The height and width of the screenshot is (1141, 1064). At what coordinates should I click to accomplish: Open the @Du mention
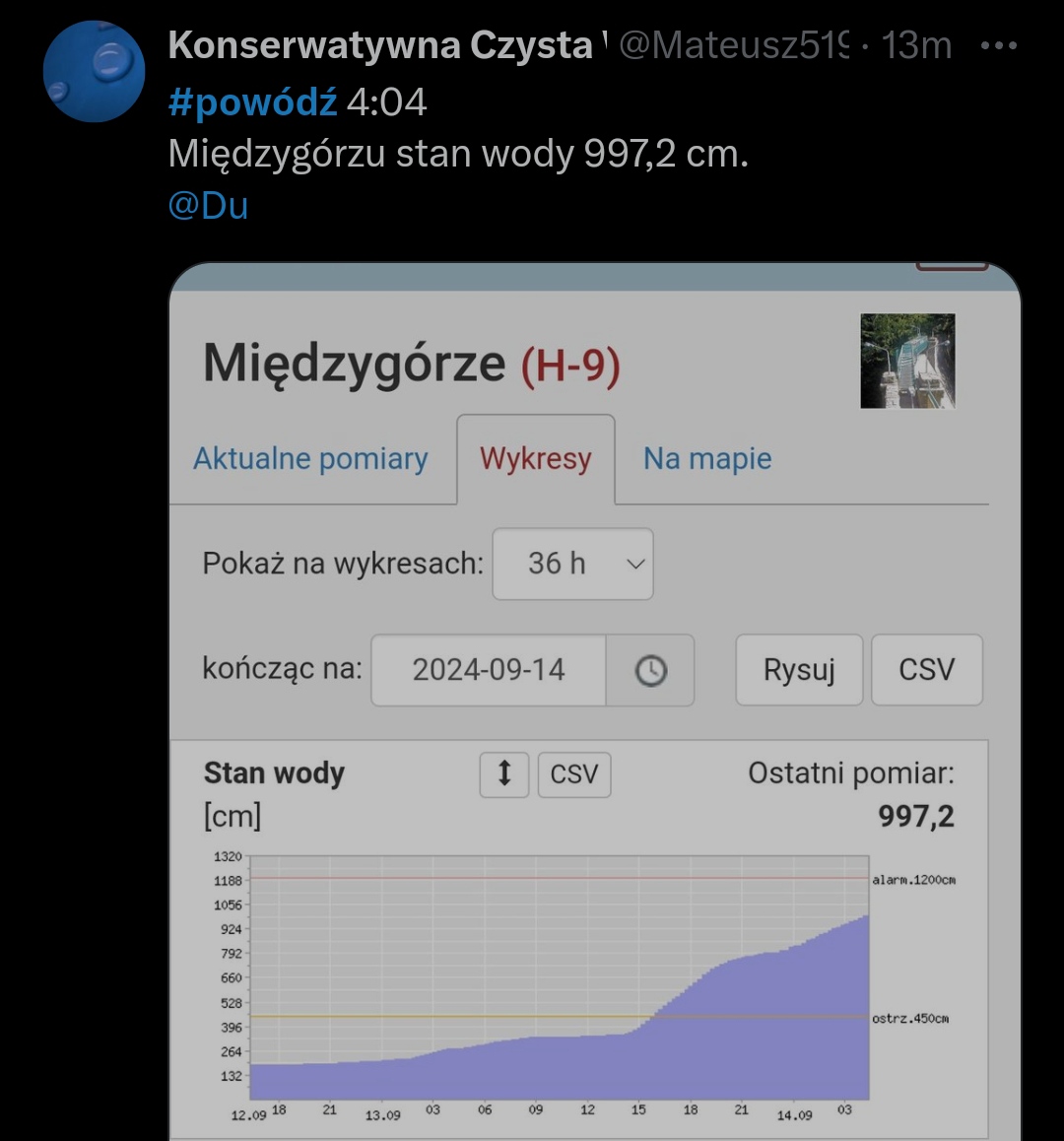pos(208,206)
